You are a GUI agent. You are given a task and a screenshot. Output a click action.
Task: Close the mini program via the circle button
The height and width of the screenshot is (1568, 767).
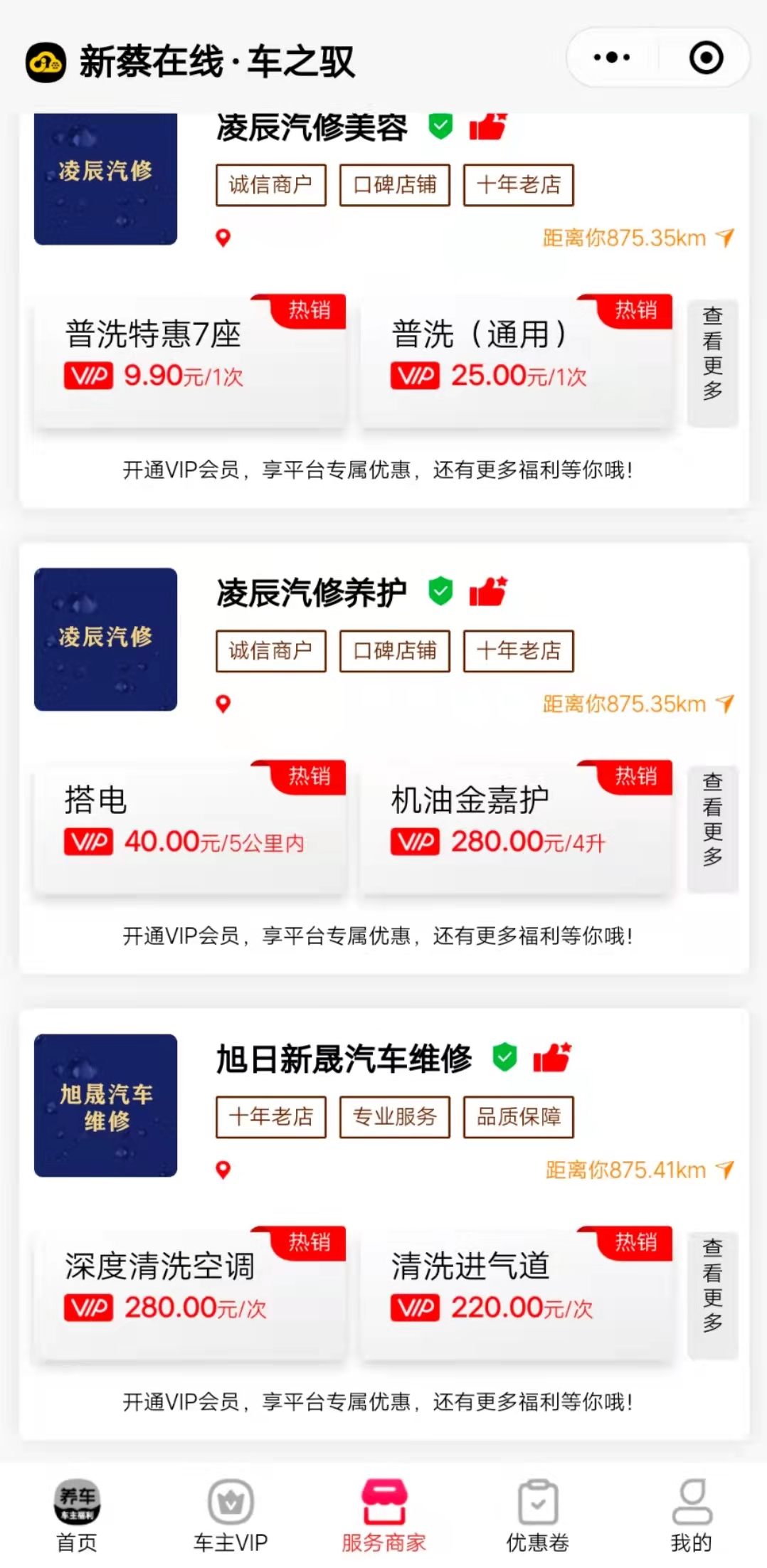tap(706, 58)
